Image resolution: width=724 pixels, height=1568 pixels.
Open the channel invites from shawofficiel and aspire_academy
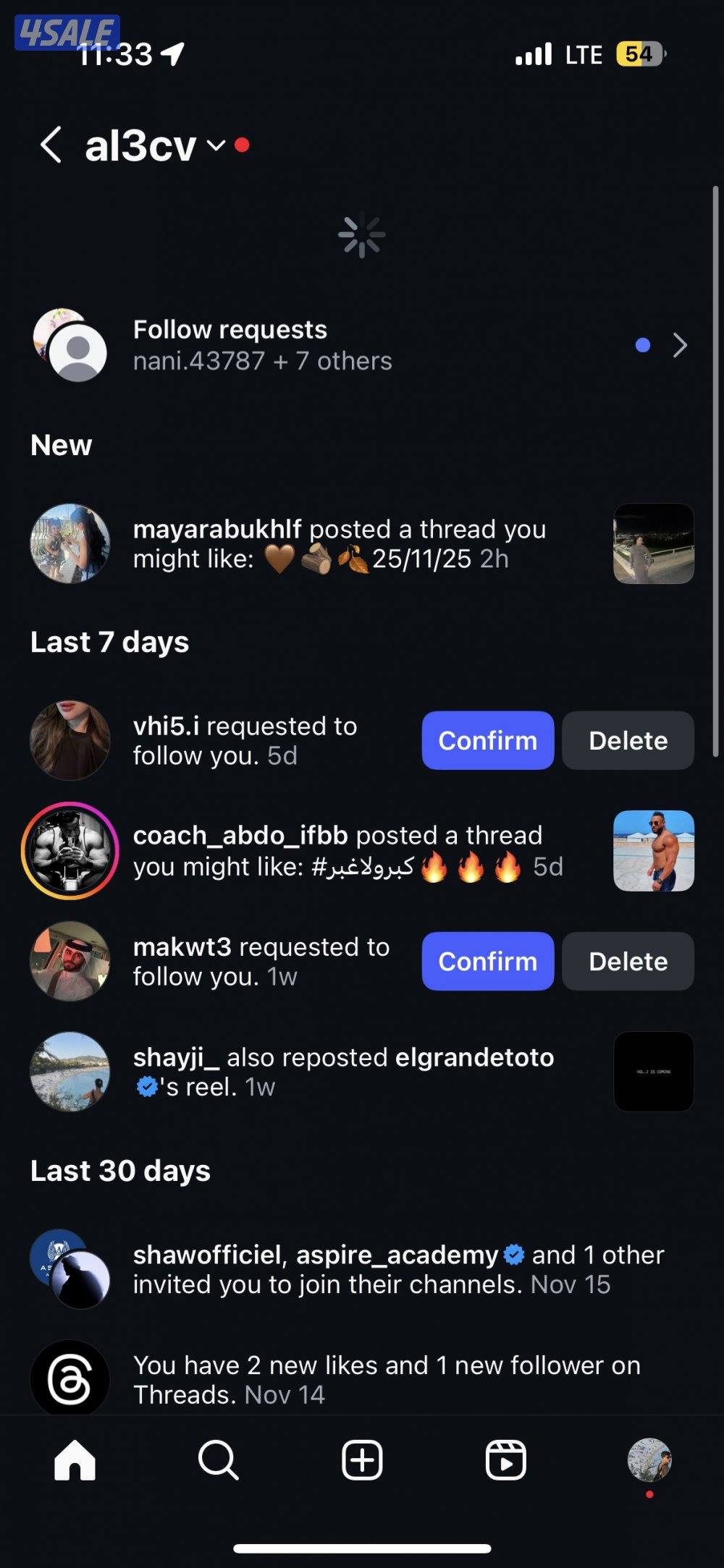click(398, 1269)
